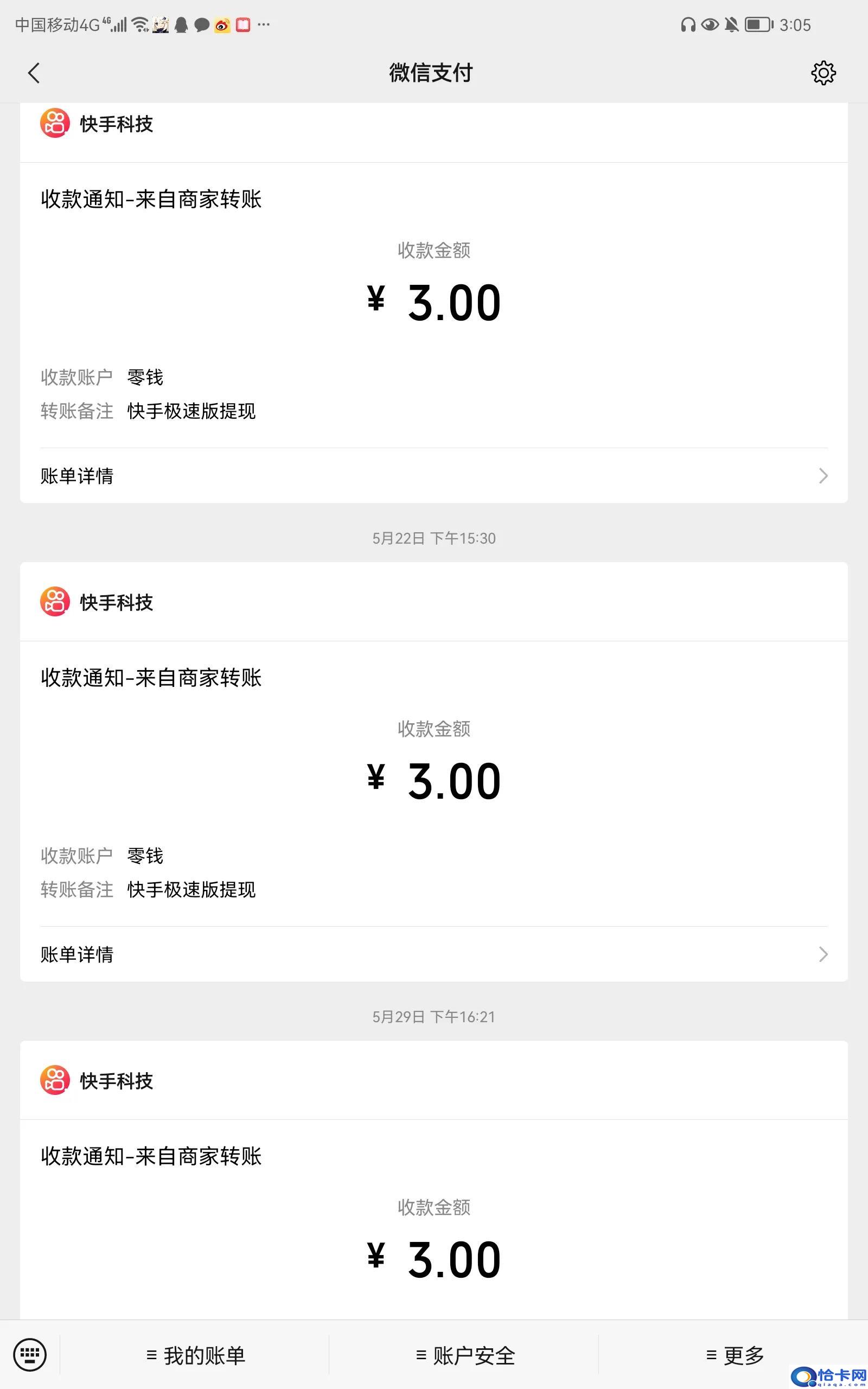Open the keyboard icon in bottom bar
Screen dimensions: 868x1389
[x=30, y=1355]
